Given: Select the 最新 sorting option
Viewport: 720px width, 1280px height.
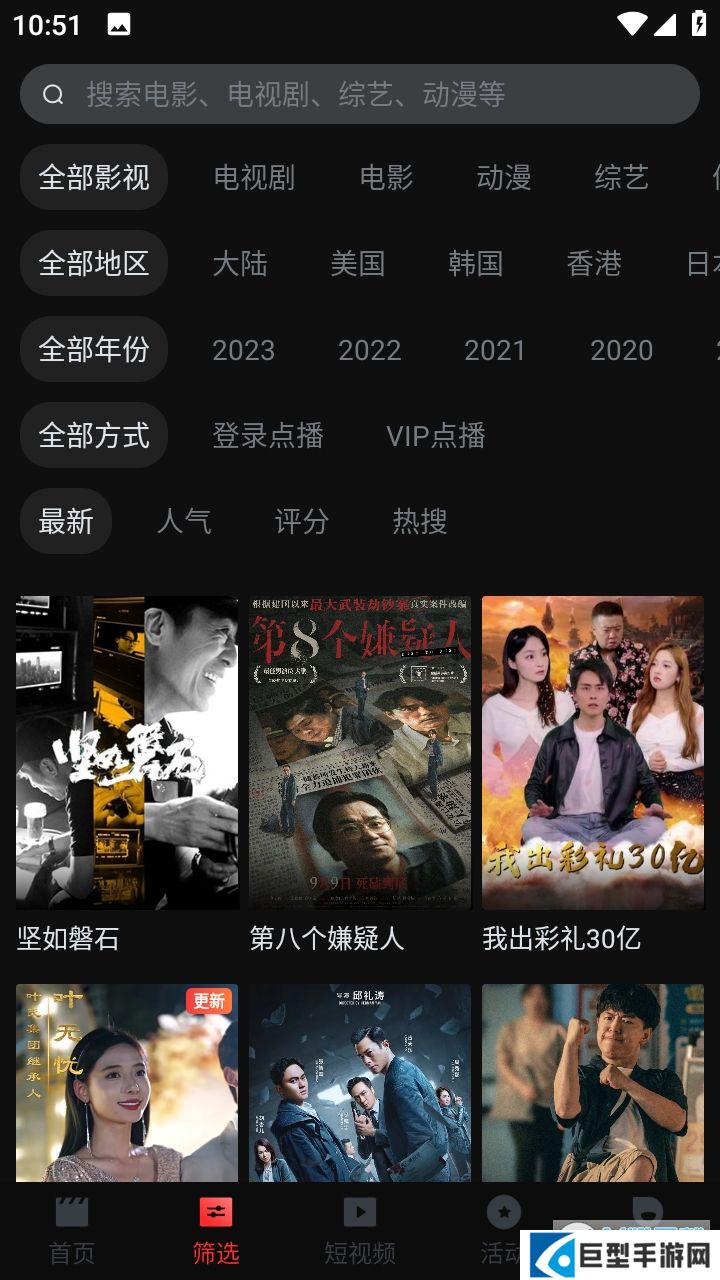Looking at the screenshot, I should point(66,521).
